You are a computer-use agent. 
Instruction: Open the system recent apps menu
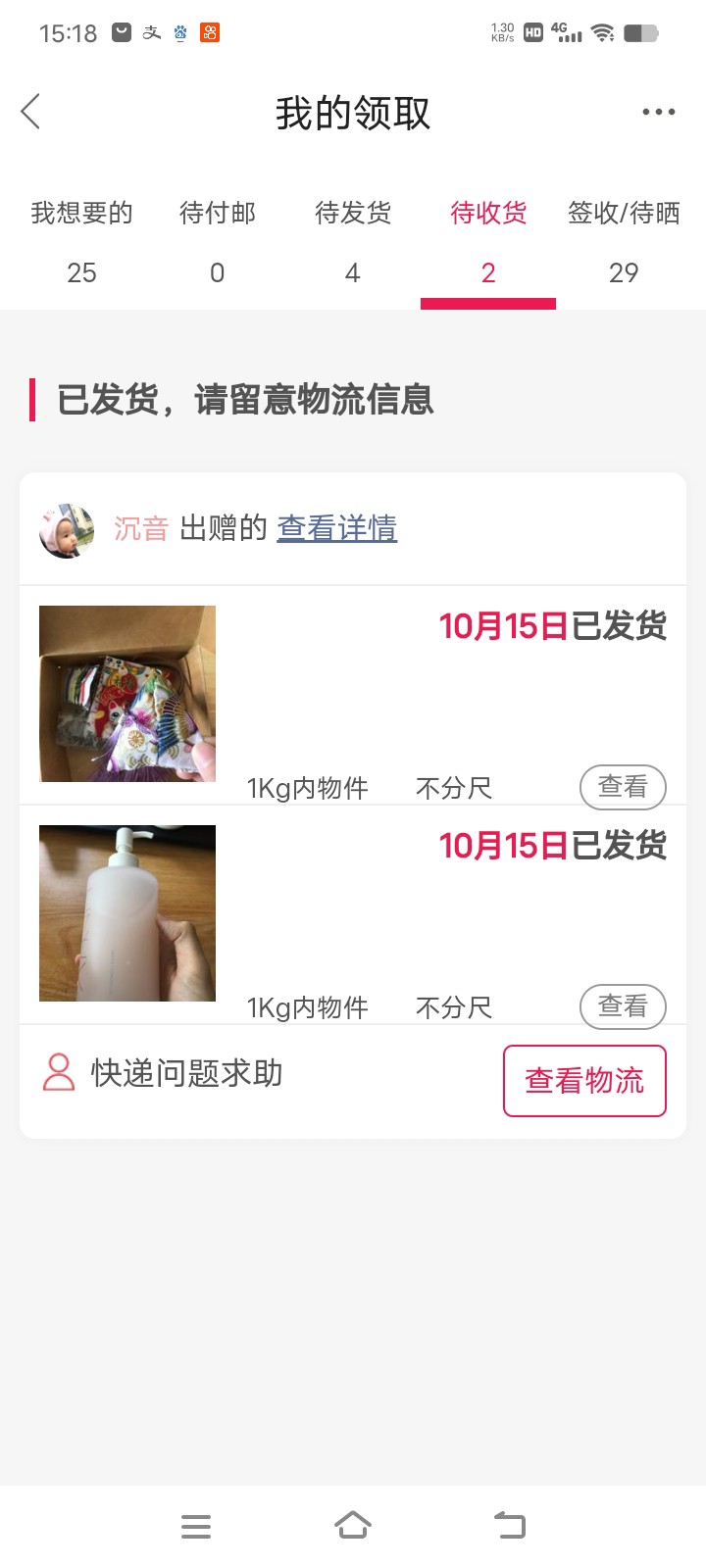196,1526
